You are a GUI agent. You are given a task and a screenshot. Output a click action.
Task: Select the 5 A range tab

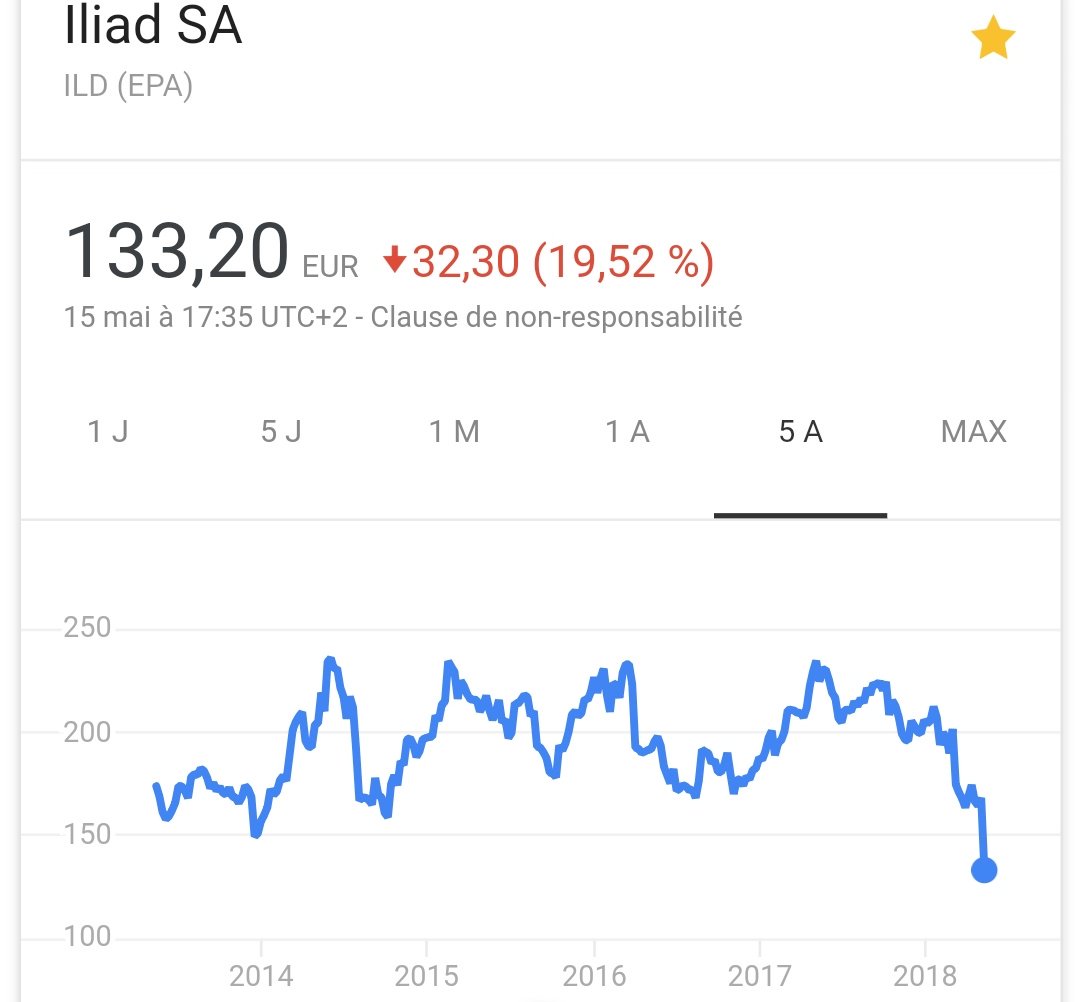(x=800, y=432)
